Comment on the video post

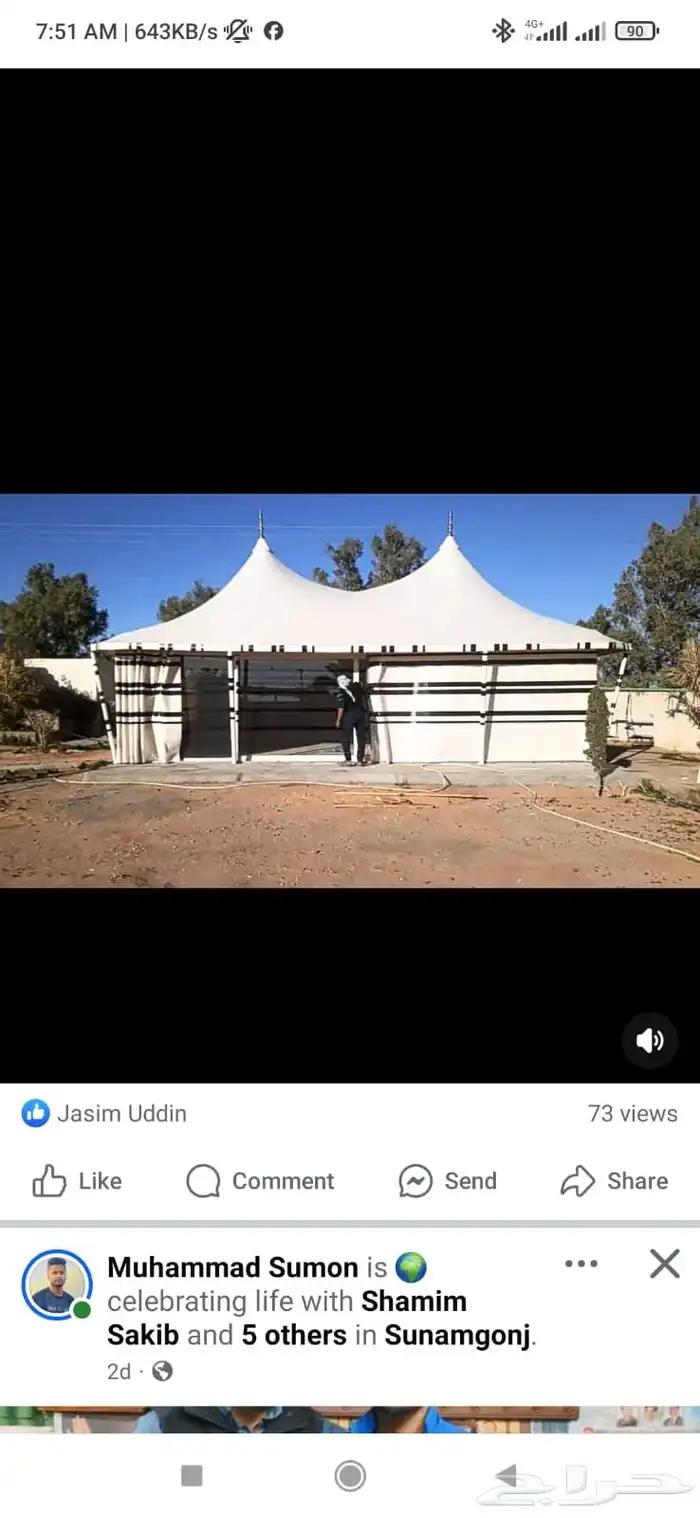point(260,1181)
